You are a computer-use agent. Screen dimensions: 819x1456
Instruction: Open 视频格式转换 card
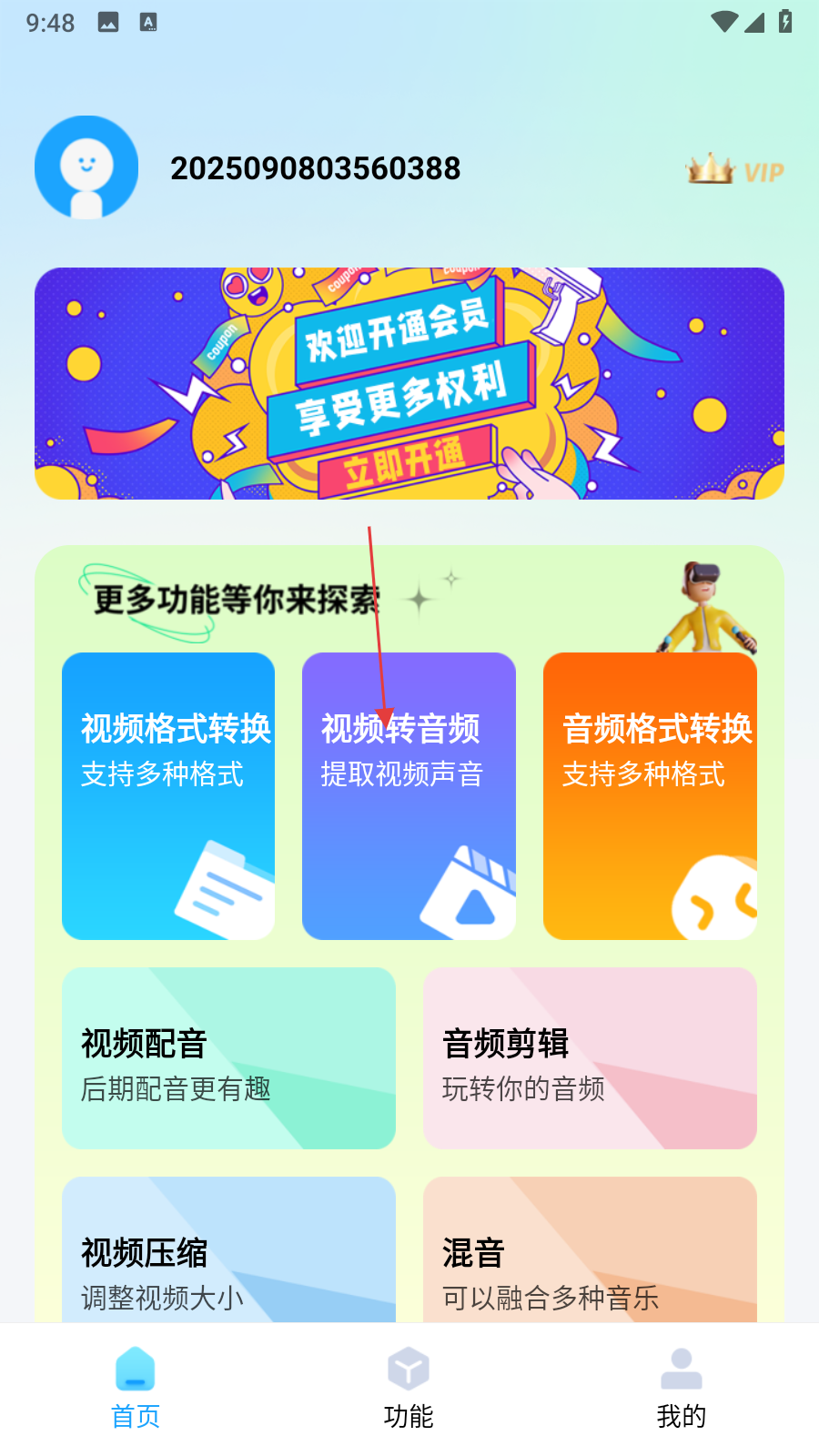[168, 795]
